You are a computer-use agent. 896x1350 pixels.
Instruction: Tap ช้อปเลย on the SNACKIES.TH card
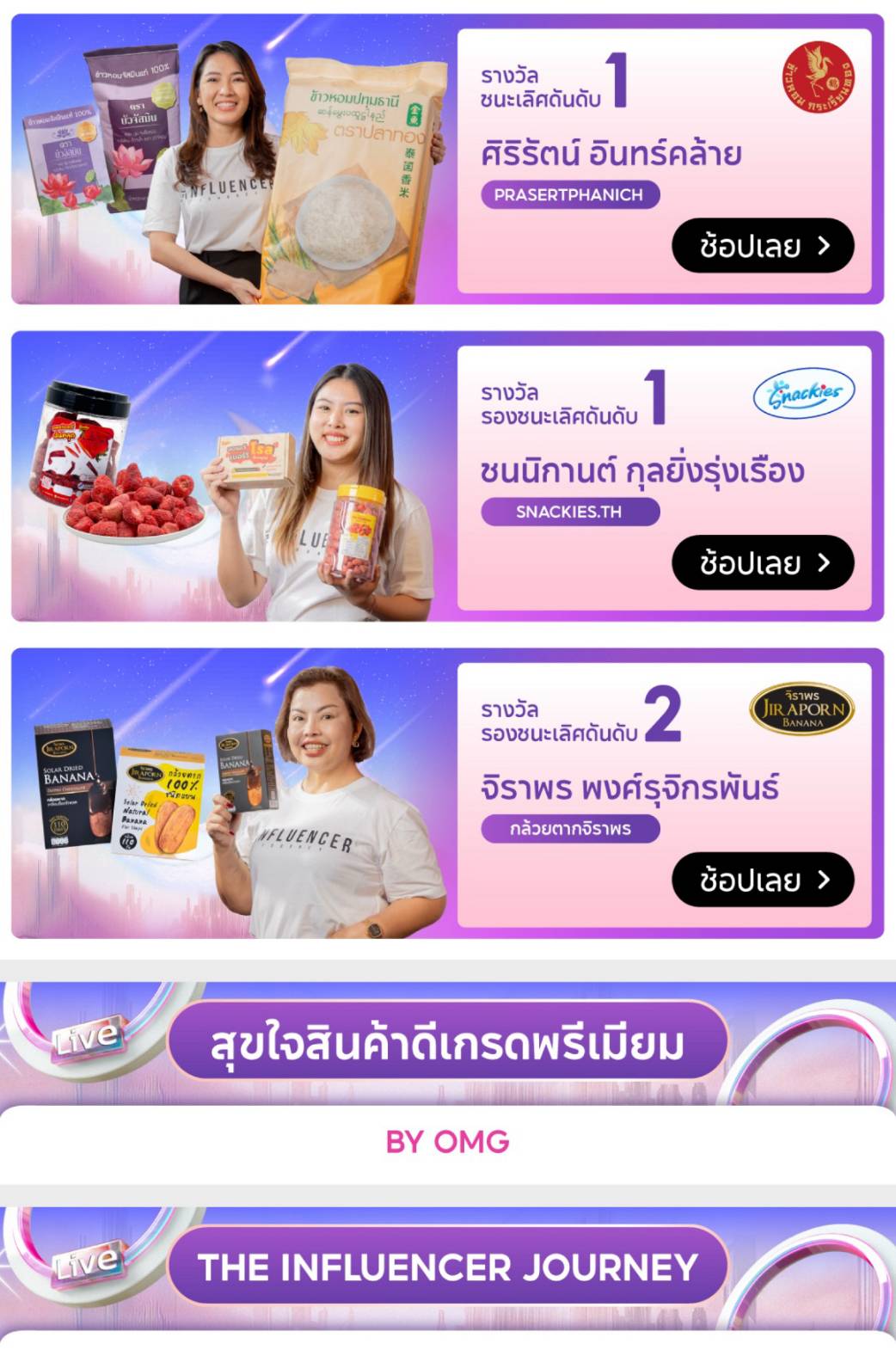coord(762,563)
